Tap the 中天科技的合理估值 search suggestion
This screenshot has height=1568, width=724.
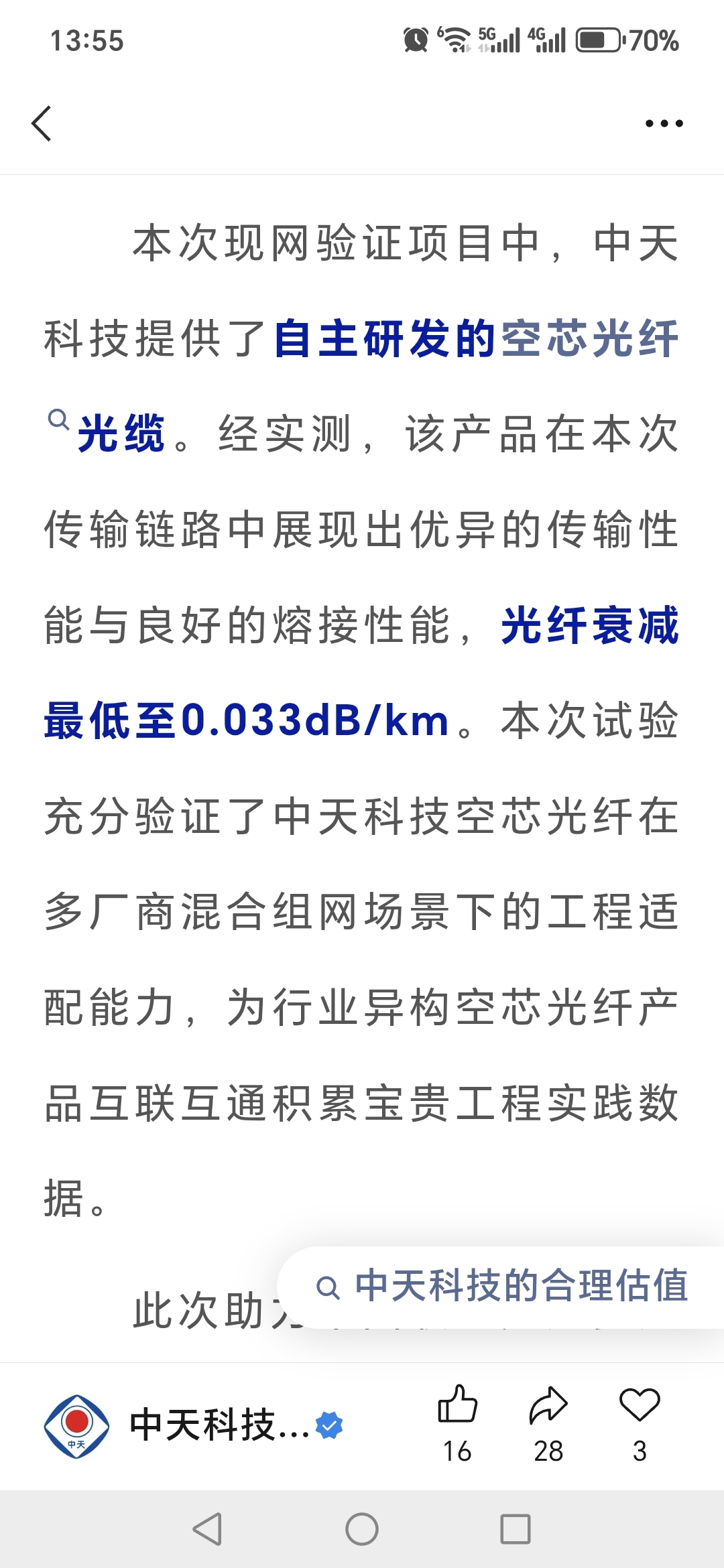(x=501, y=1287)
